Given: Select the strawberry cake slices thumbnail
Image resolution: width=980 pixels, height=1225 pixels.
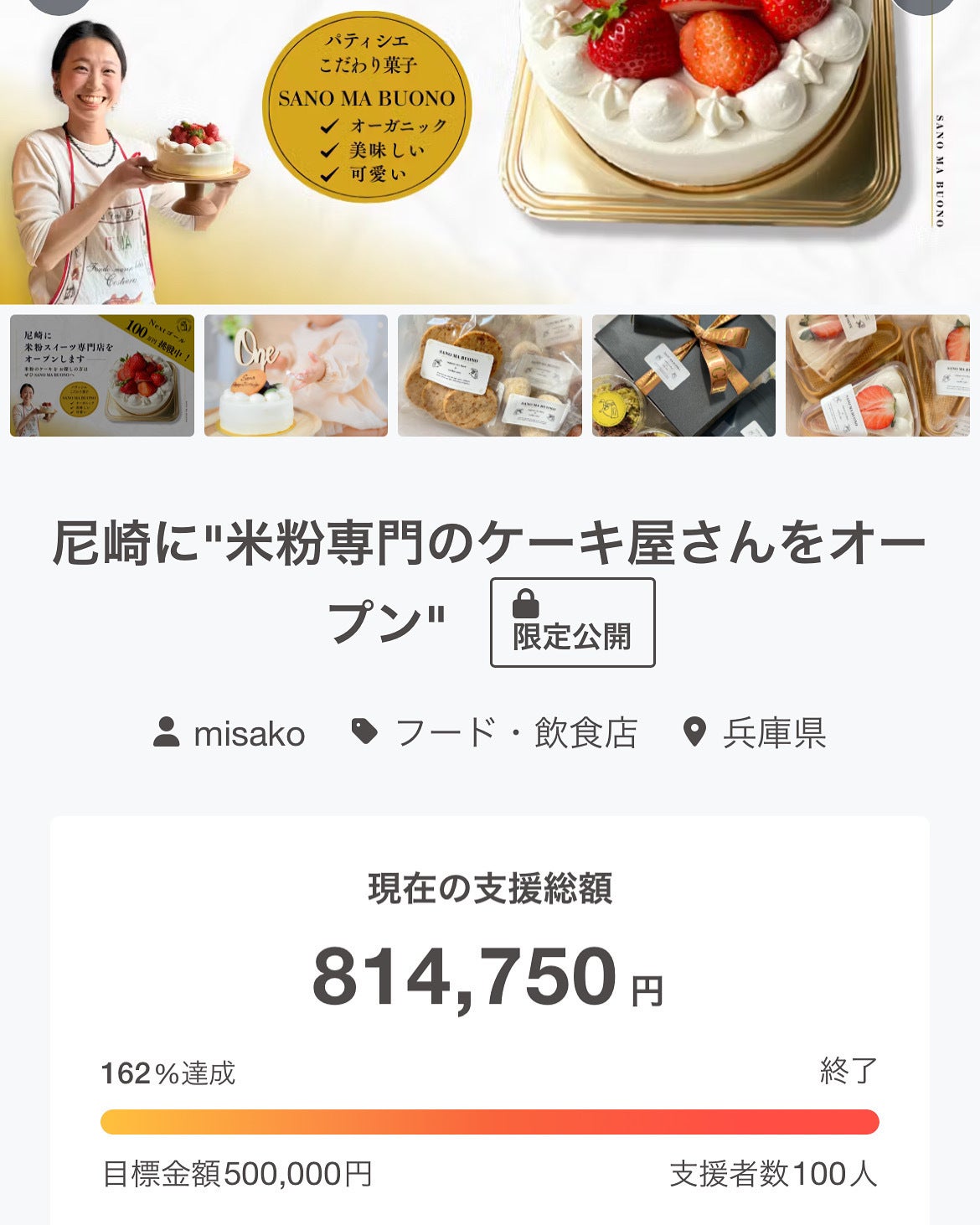Looking at the screenshot, I should pos(877,375).
